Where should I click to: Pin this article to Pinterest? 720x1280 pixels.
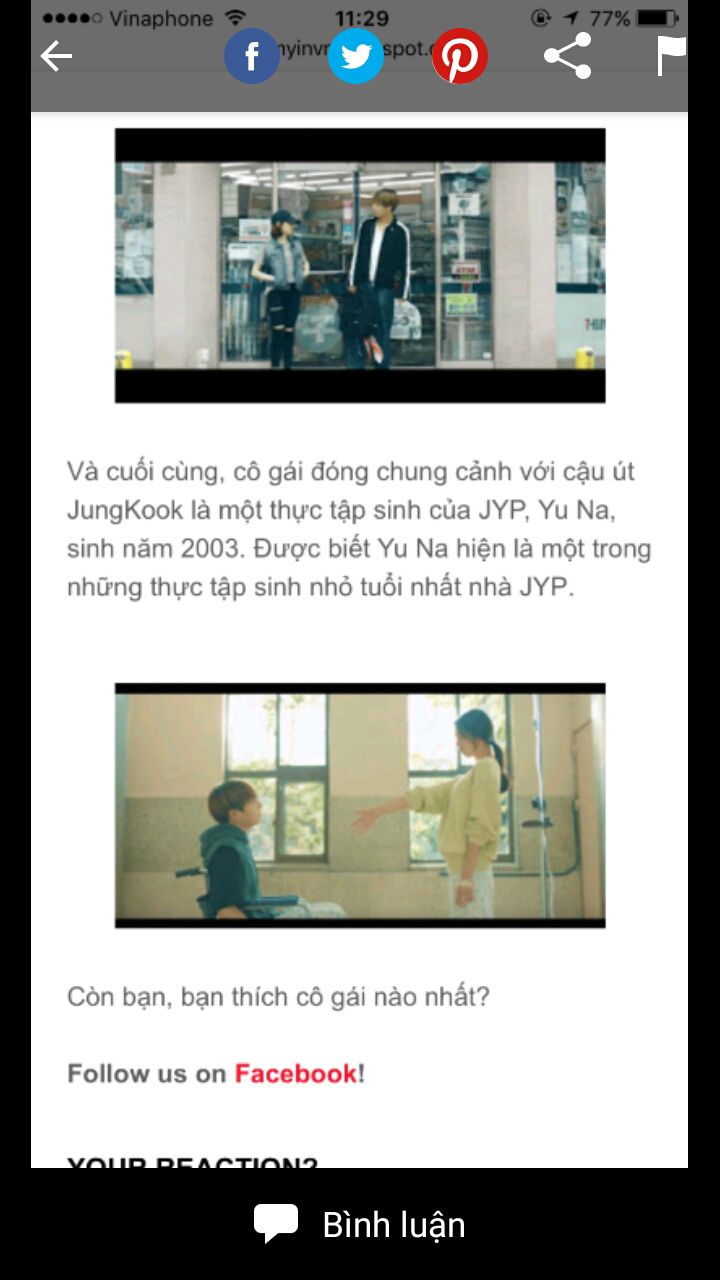tap(459, 56)
